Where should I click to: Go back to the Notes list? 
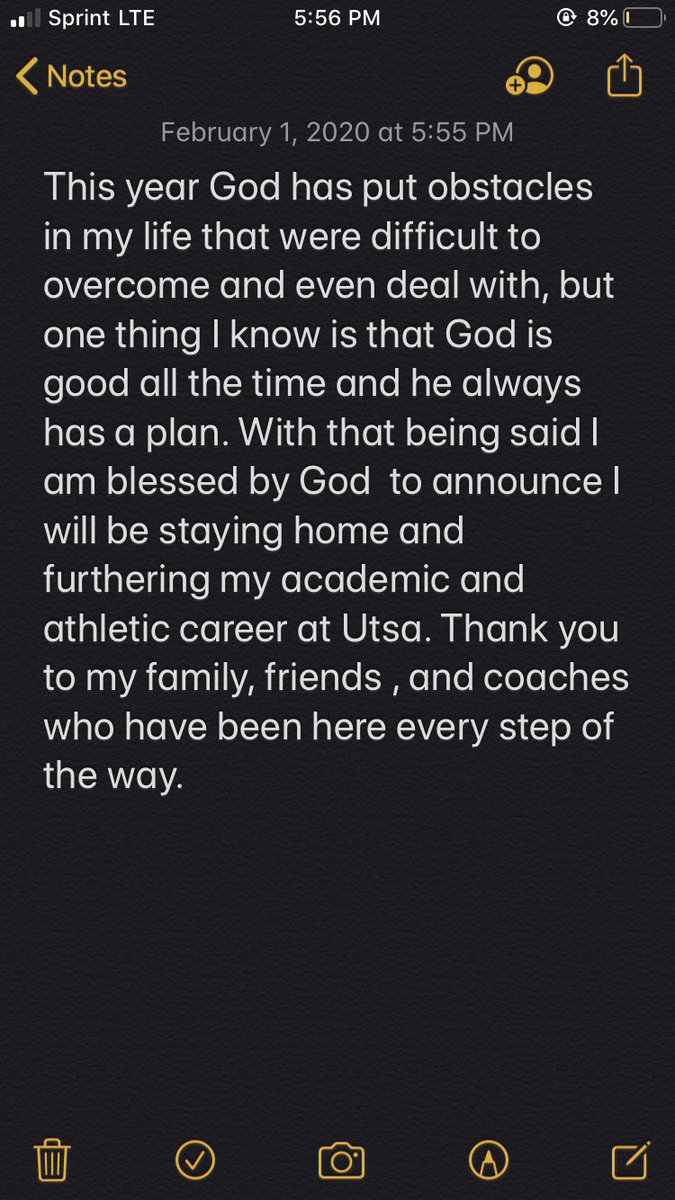71,76
